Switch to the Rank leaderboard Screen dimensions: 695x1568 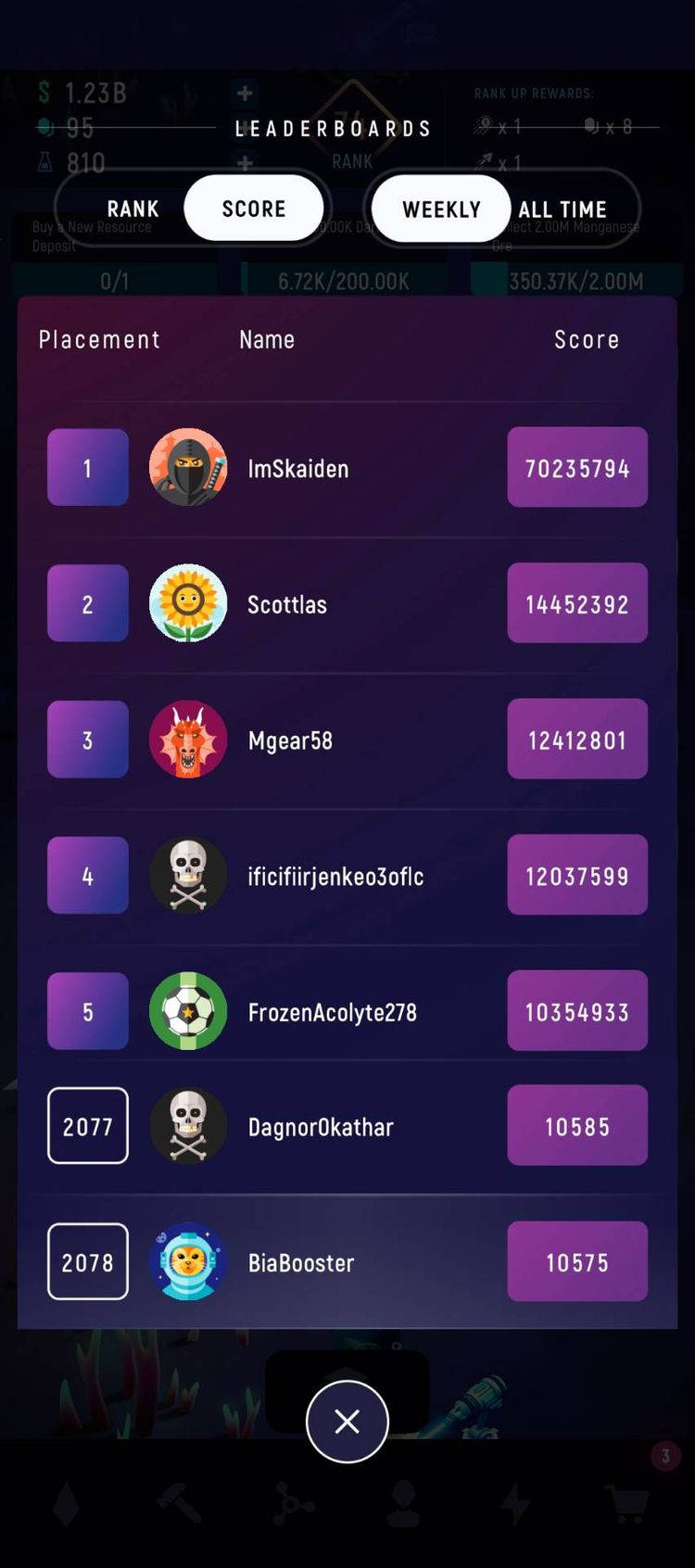point(133,209)
